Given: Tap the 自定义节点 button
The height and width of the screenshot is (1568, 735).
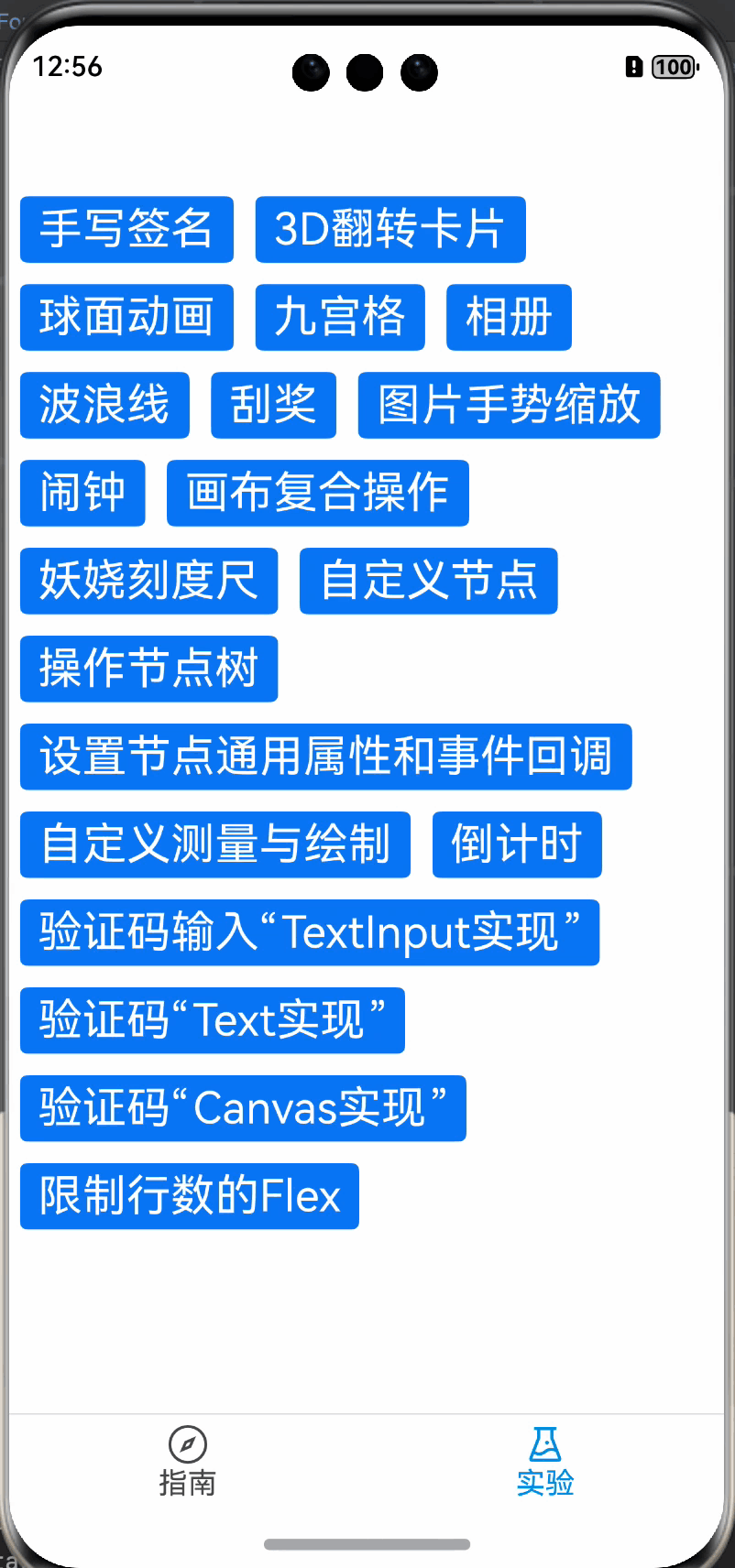Looking at the screenshot, I should [x=428, y=581].
